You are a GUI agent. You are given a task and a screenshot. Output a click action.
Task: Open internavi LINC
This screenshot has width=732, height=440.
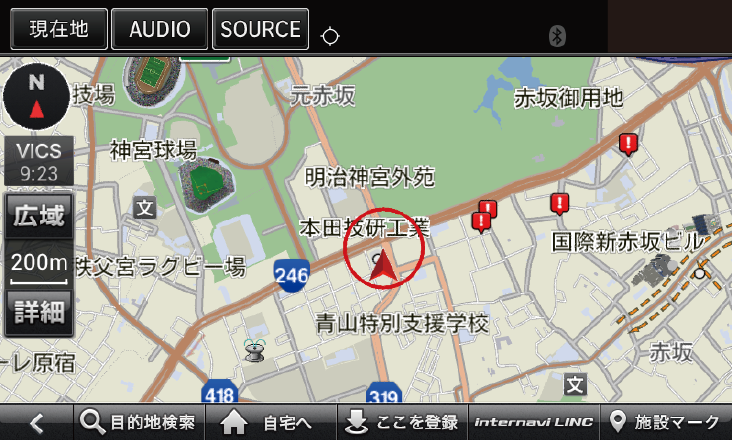533,423
